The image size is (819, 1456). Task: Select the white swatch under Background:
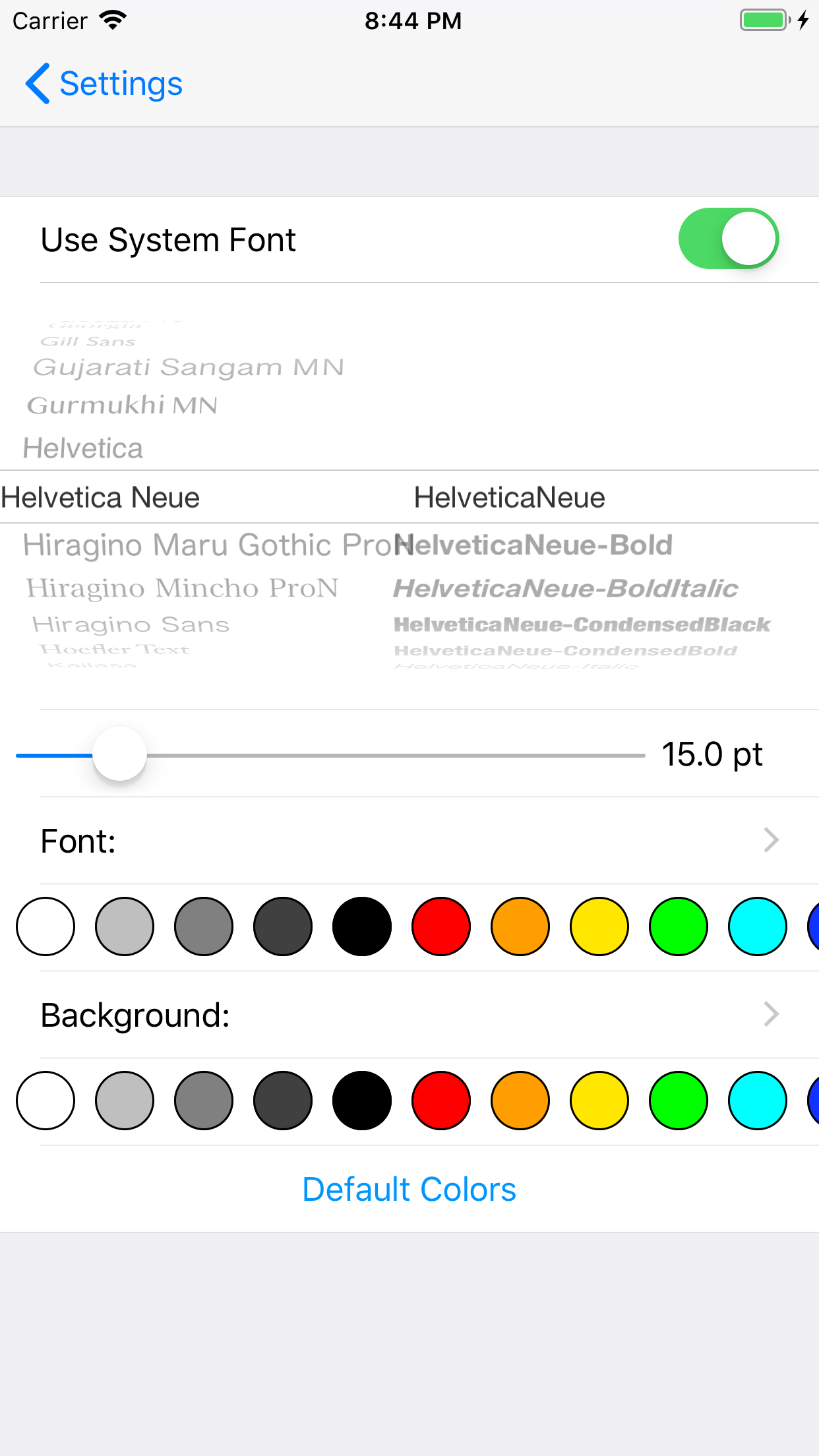pyautogui.click(x=45, y=1101)
